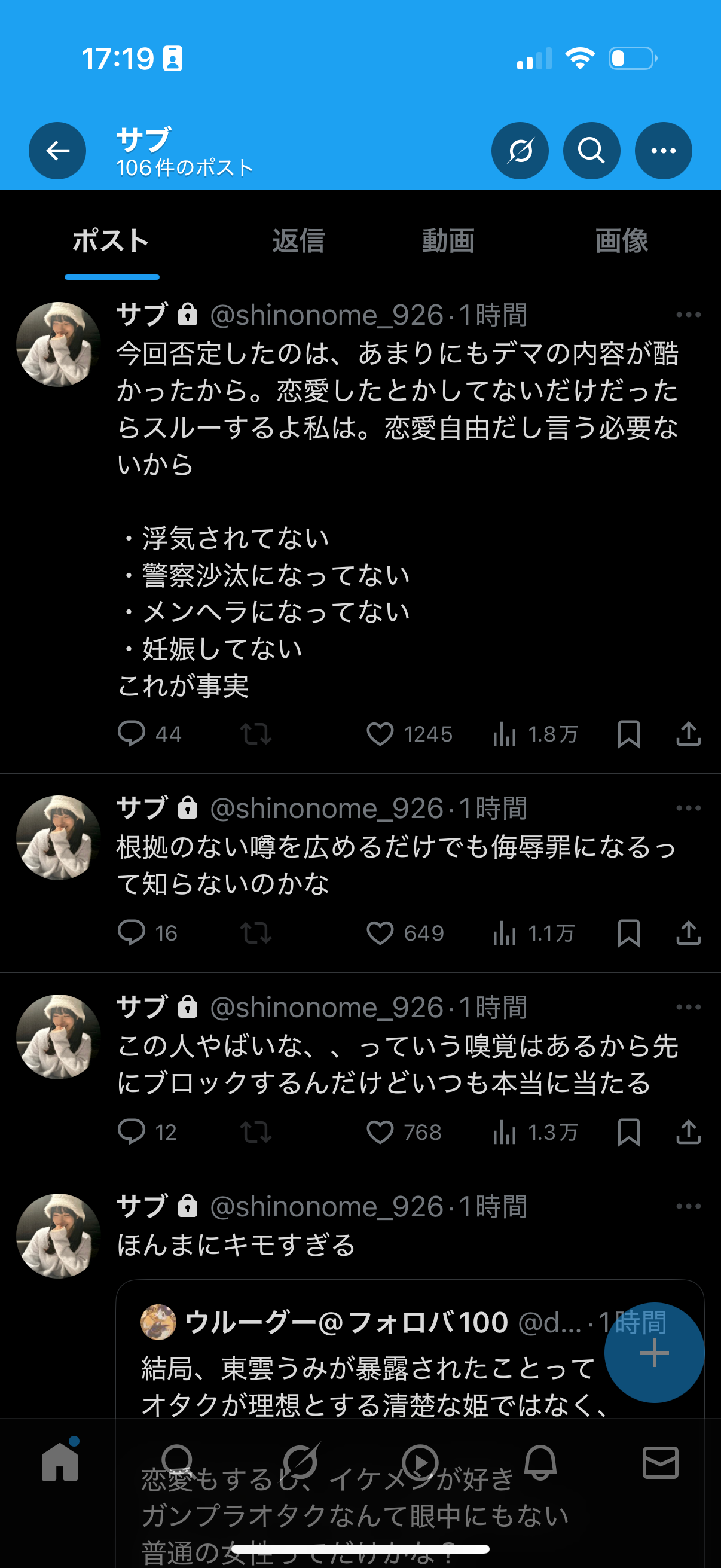Switch to the 画像 tab

click(621, 240)
